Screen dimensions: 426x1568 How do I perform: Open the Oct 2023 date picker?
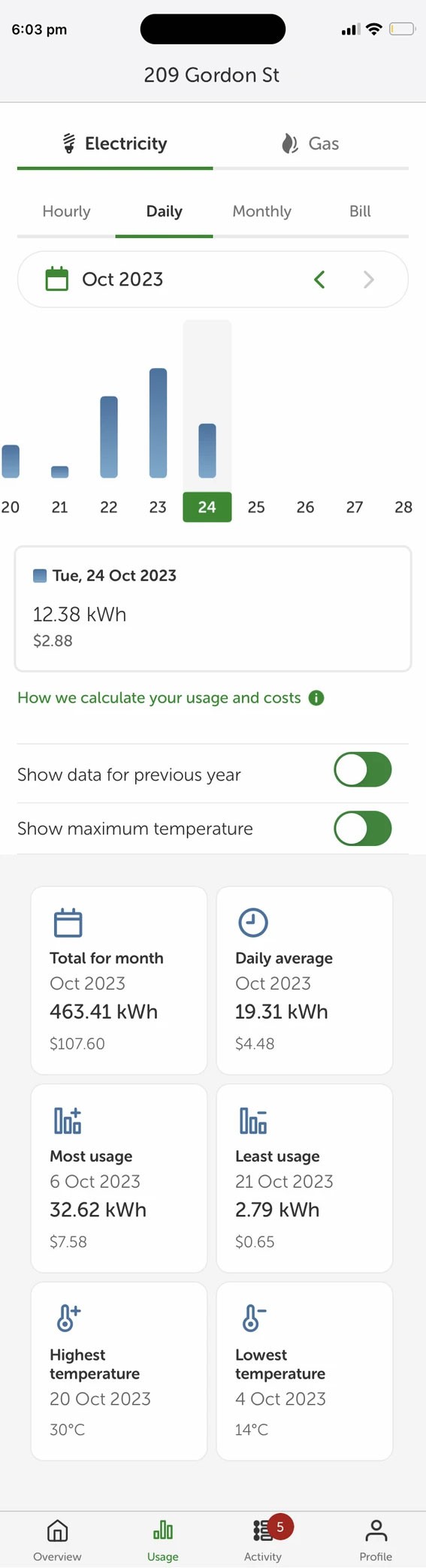click(104, 279)
